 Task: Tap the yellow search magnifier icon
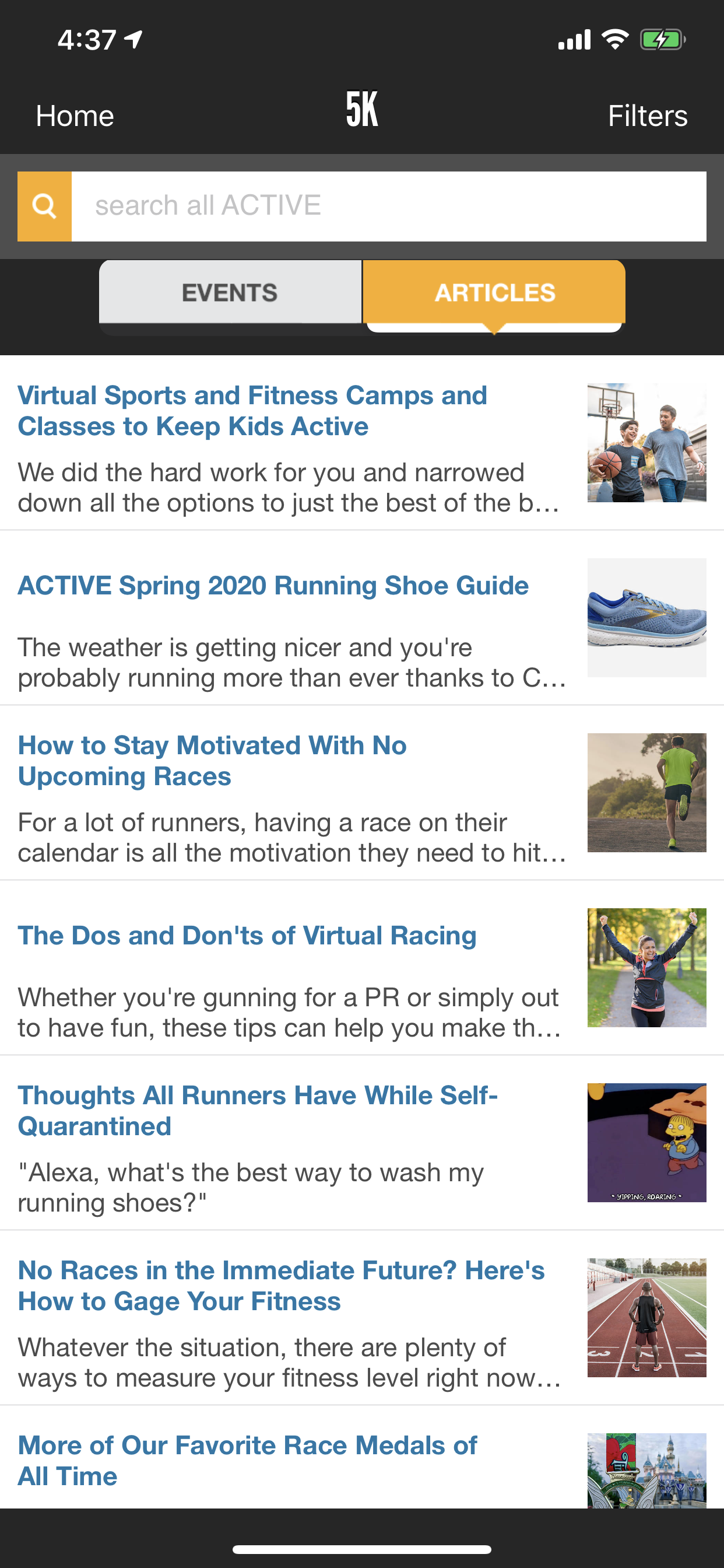pyautogui.click(x=44, y=206)
